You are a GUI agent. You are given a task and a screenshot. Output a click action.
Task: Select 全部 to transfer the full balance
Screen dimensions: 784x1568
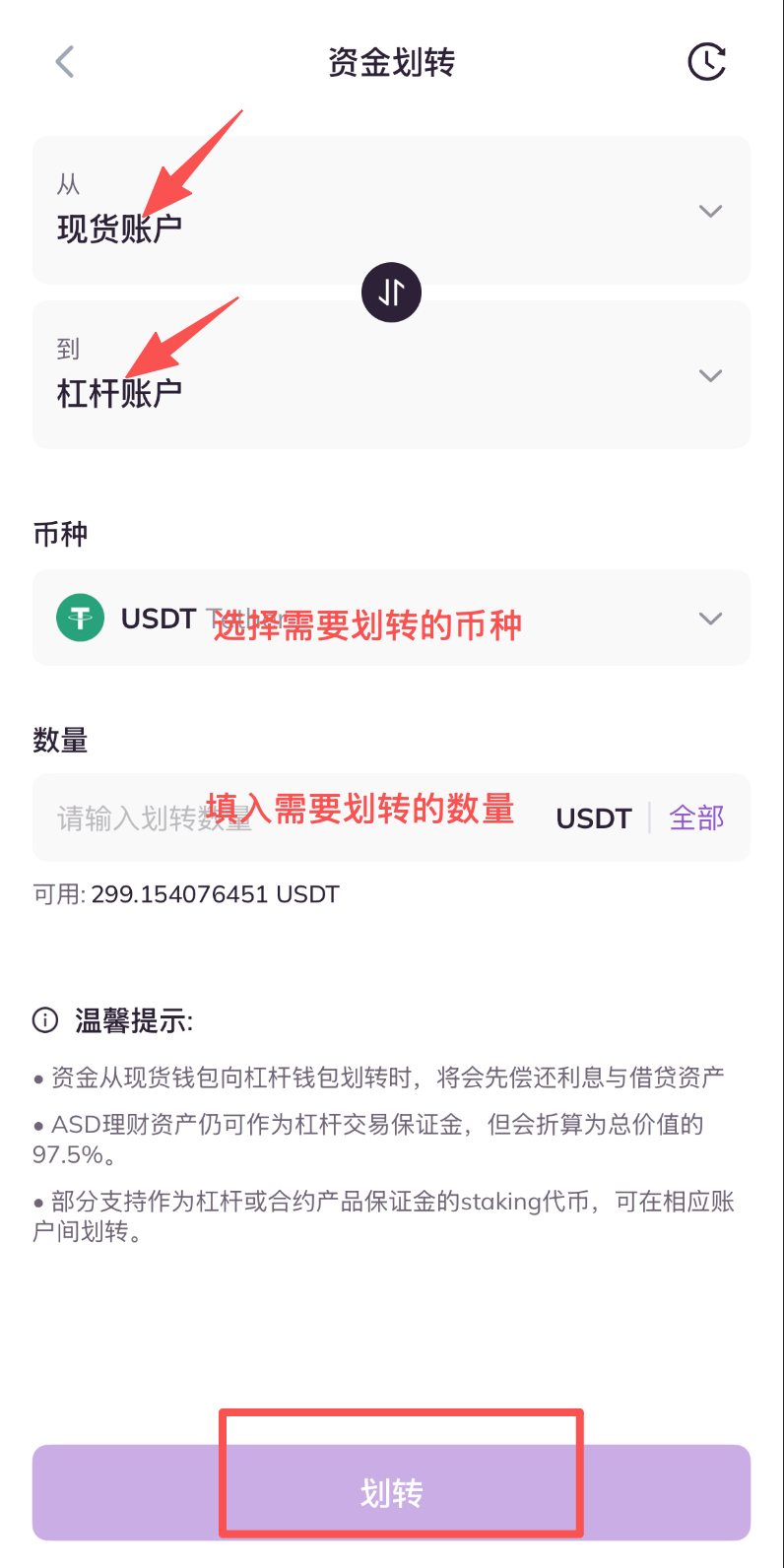pos(696,817)
